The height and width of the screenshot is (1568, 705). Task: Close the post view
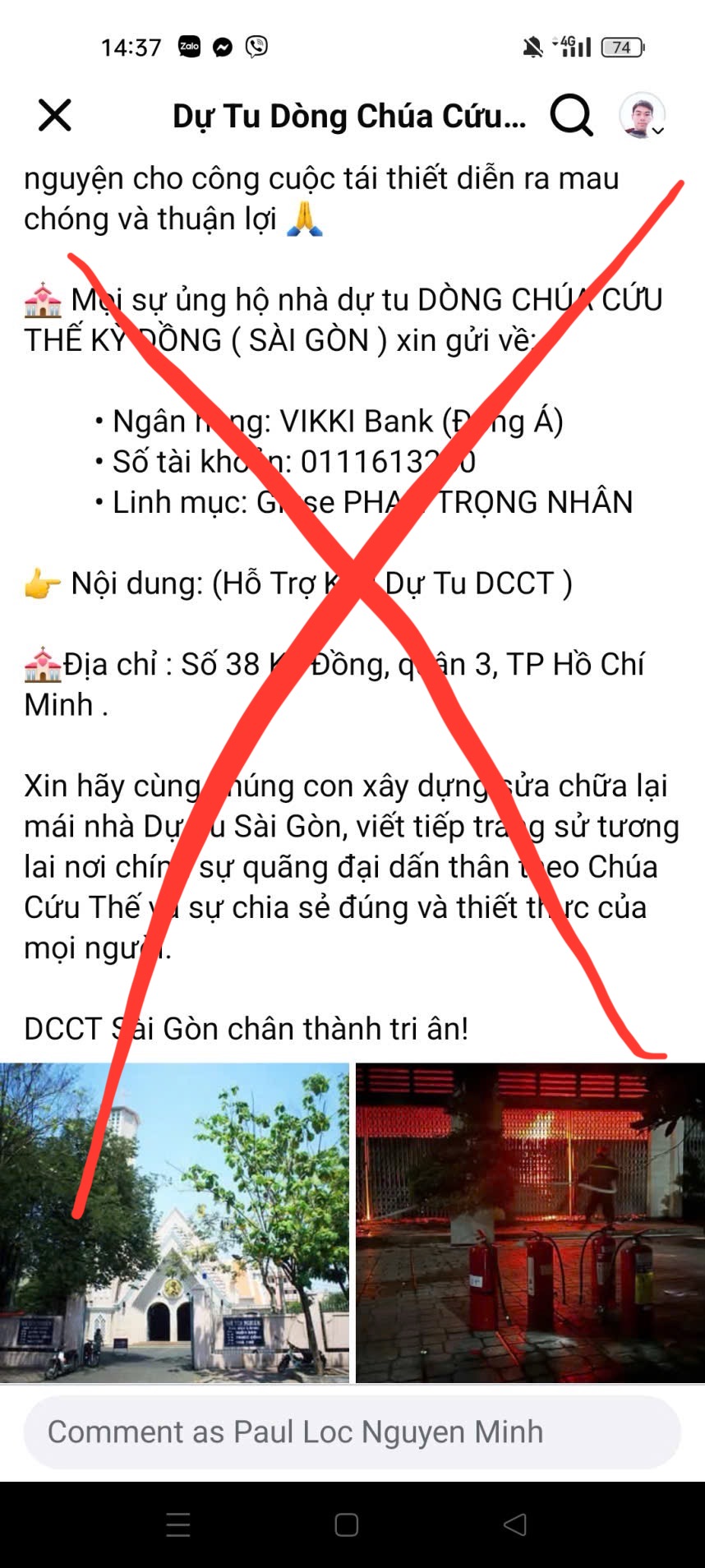55,116
